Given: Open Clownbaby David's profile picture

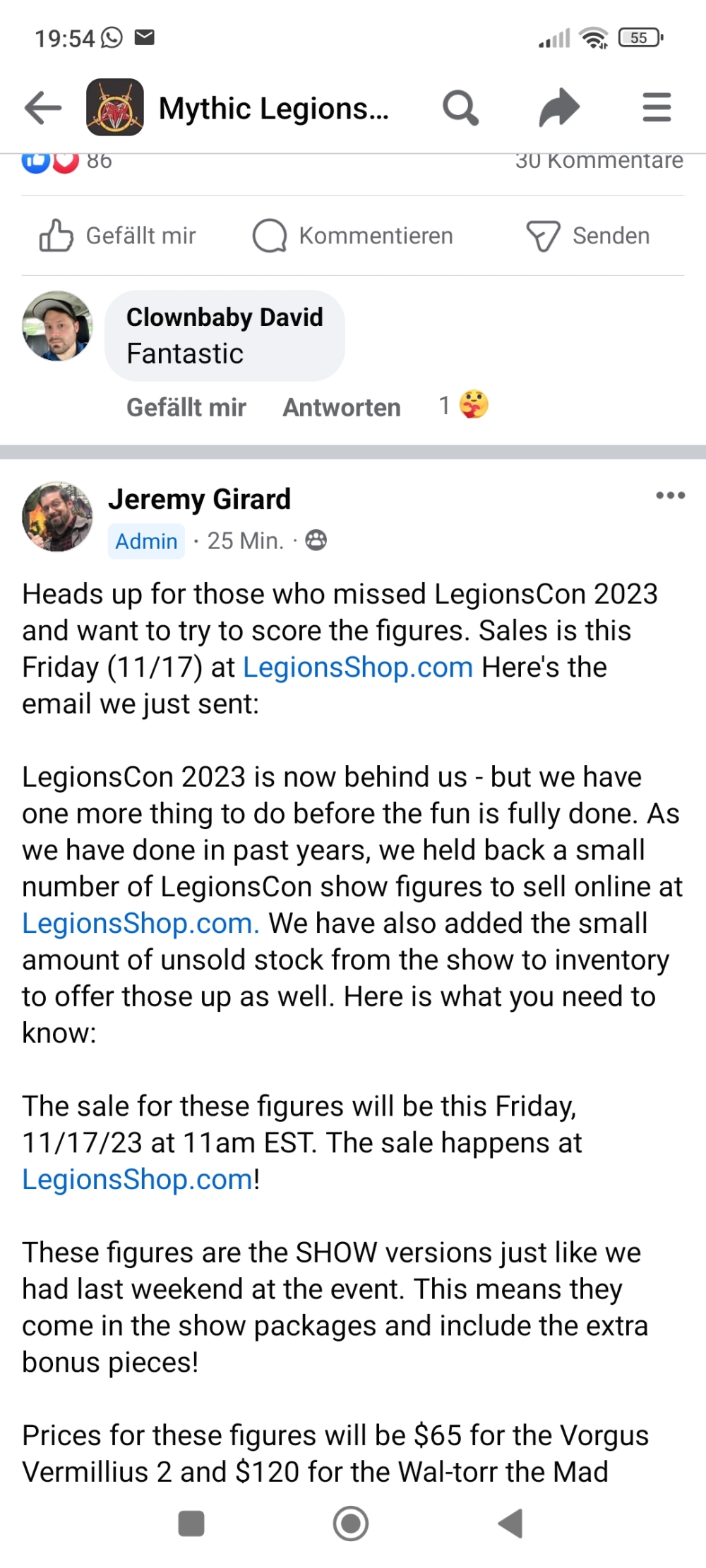Looking at the screenshot, I should coord(57,326).
